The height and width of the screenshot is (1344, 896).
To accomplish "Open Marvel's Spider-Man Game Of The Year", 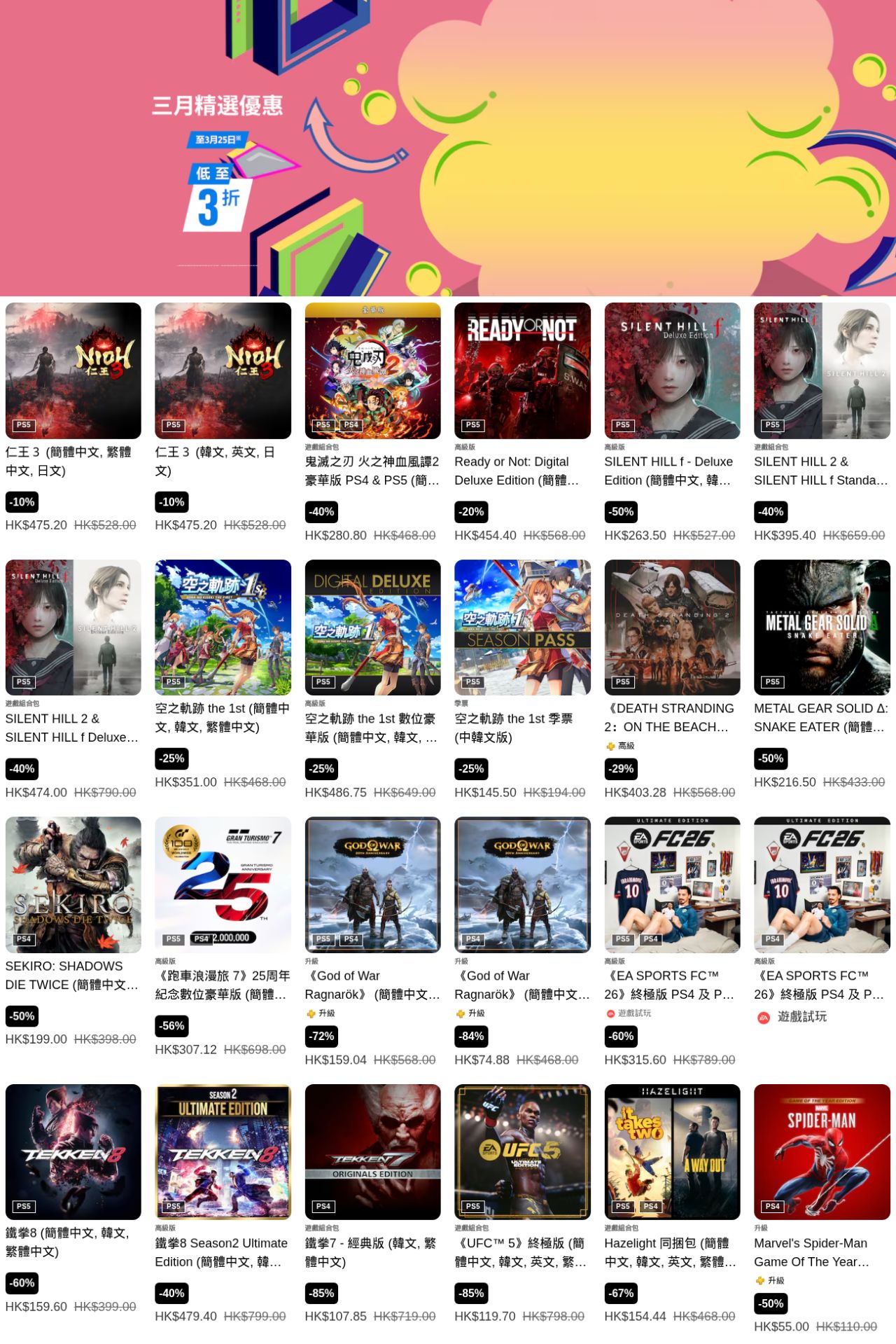I will [822, 1152].
